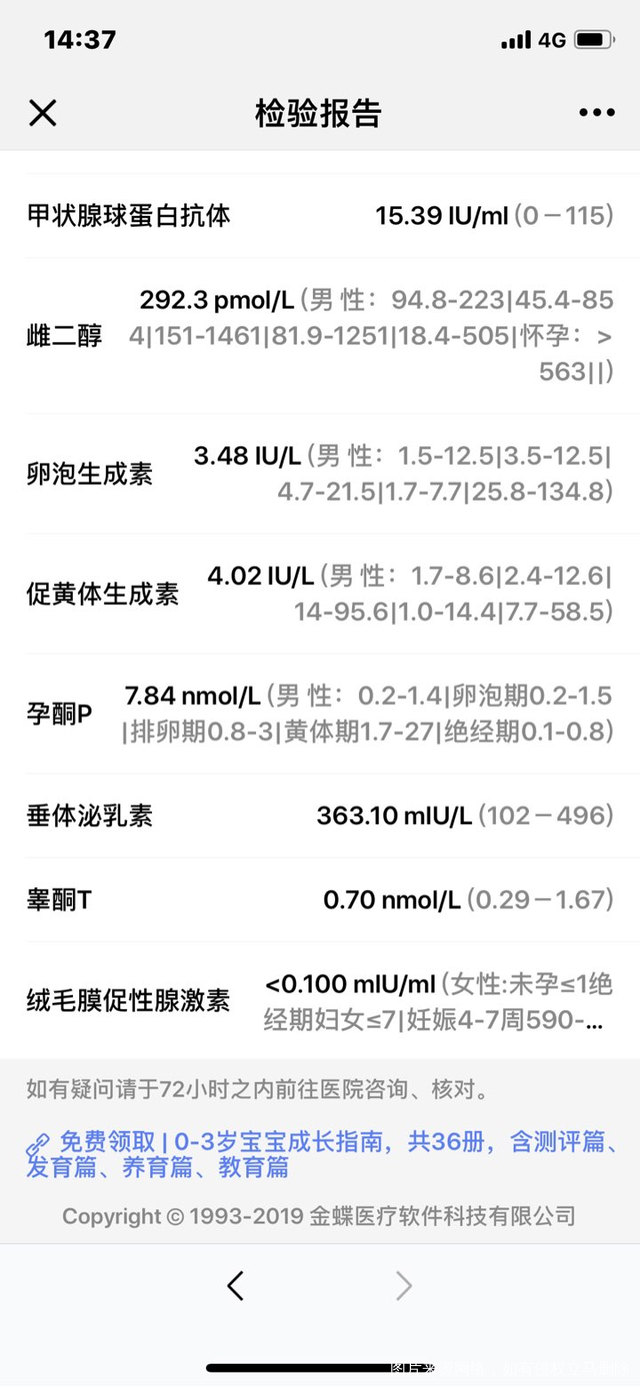This screenshot has height=1387, width=640.
Task: Go back to the previous web page
Action: (235, 1285)
